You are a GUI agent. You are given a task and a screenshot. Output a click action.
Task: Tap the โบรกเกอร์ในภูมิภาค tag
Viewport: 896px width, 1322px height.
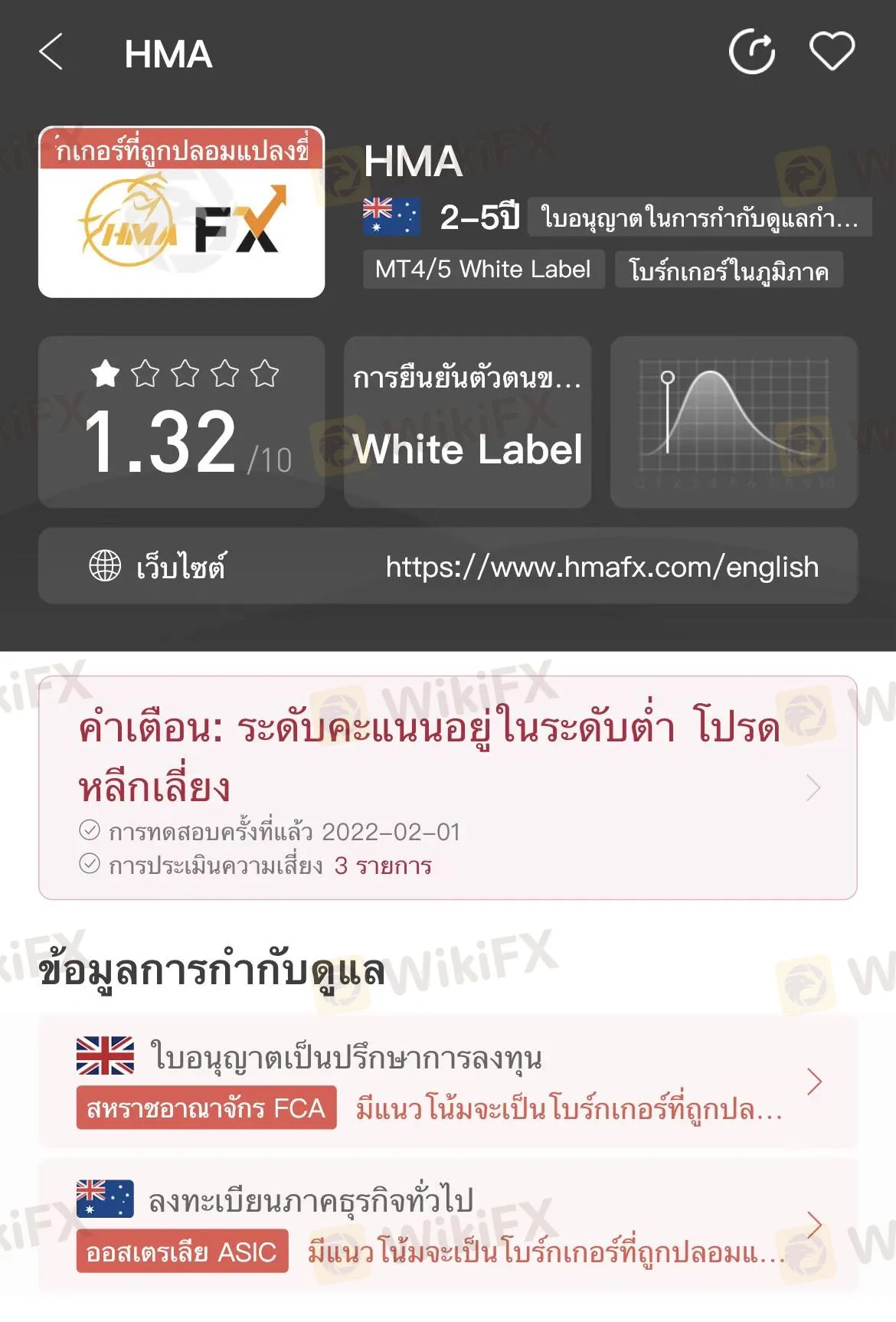[x=728, y=270]
